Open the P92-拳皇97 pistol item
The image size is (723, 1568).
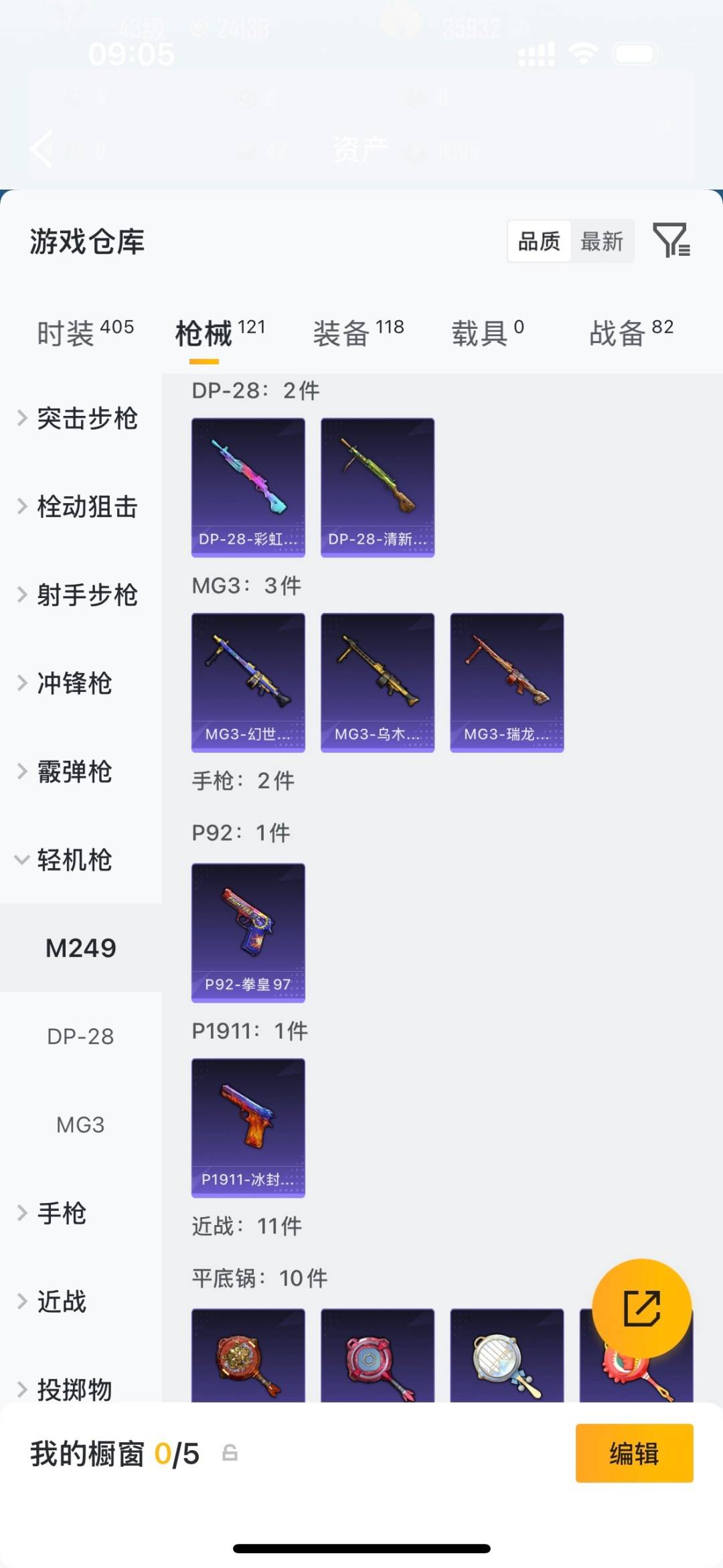248,931
